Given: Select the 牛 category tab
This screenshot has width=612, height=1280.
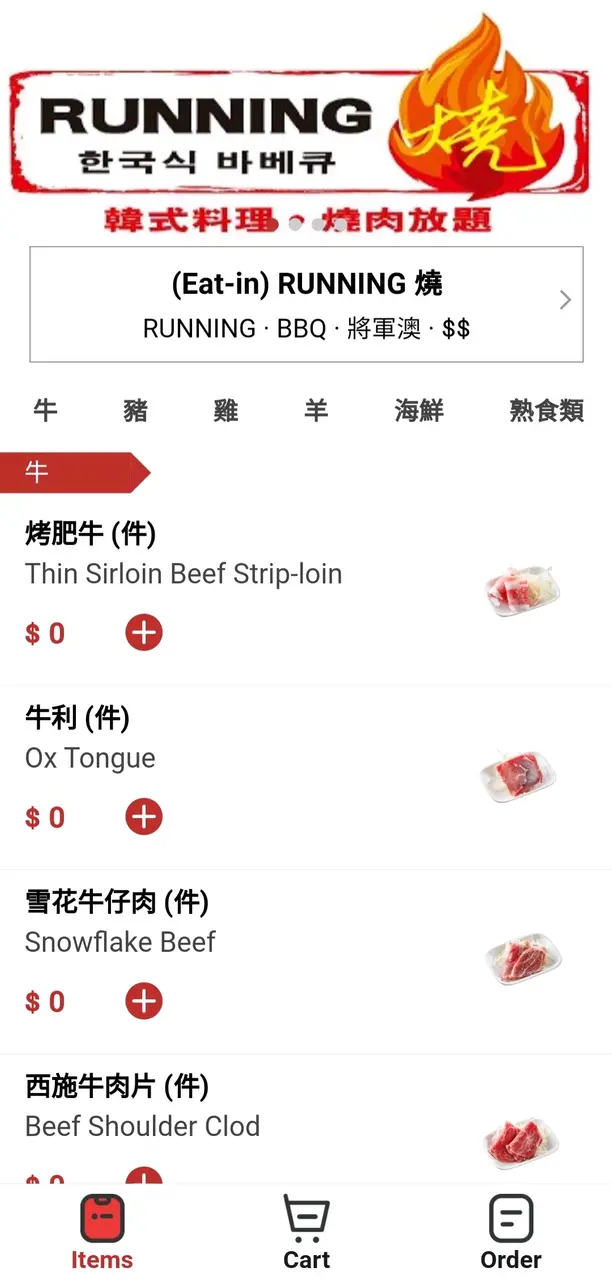Looking at the screenshot, I should [45, 410].
